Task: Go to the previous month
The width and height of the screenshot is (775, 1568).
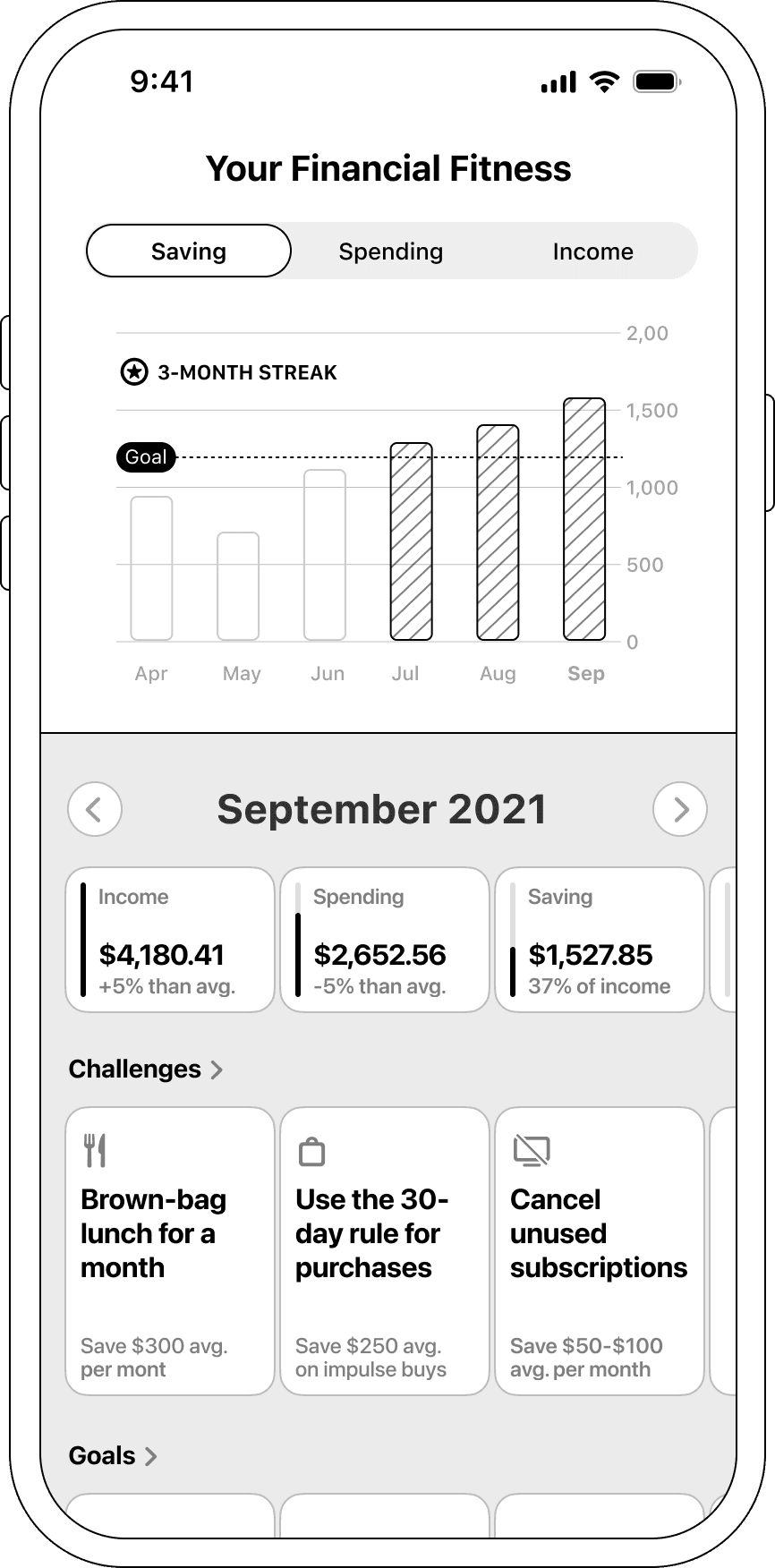Action: (95, 809)
